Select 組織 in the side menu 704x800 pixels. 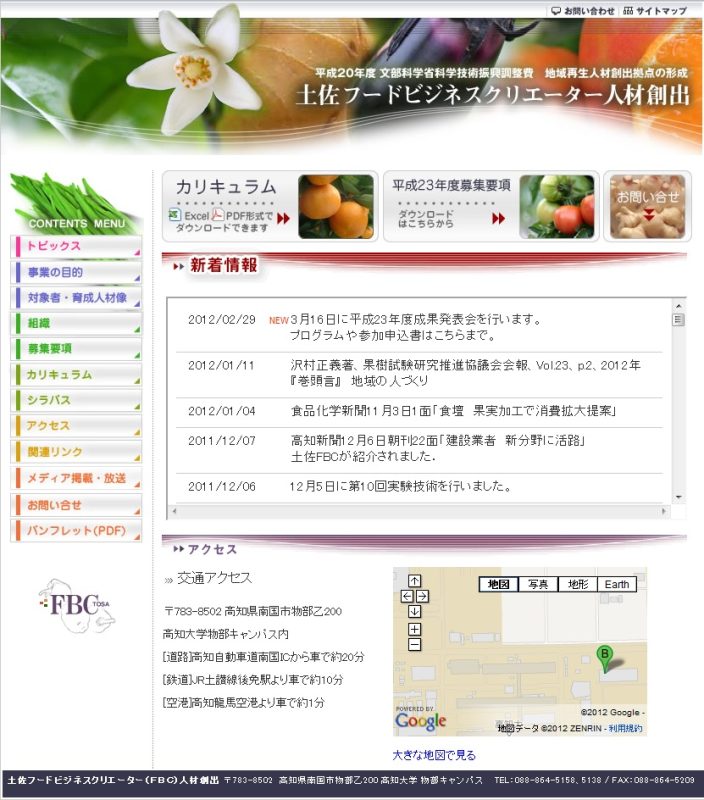click(75, 323)
